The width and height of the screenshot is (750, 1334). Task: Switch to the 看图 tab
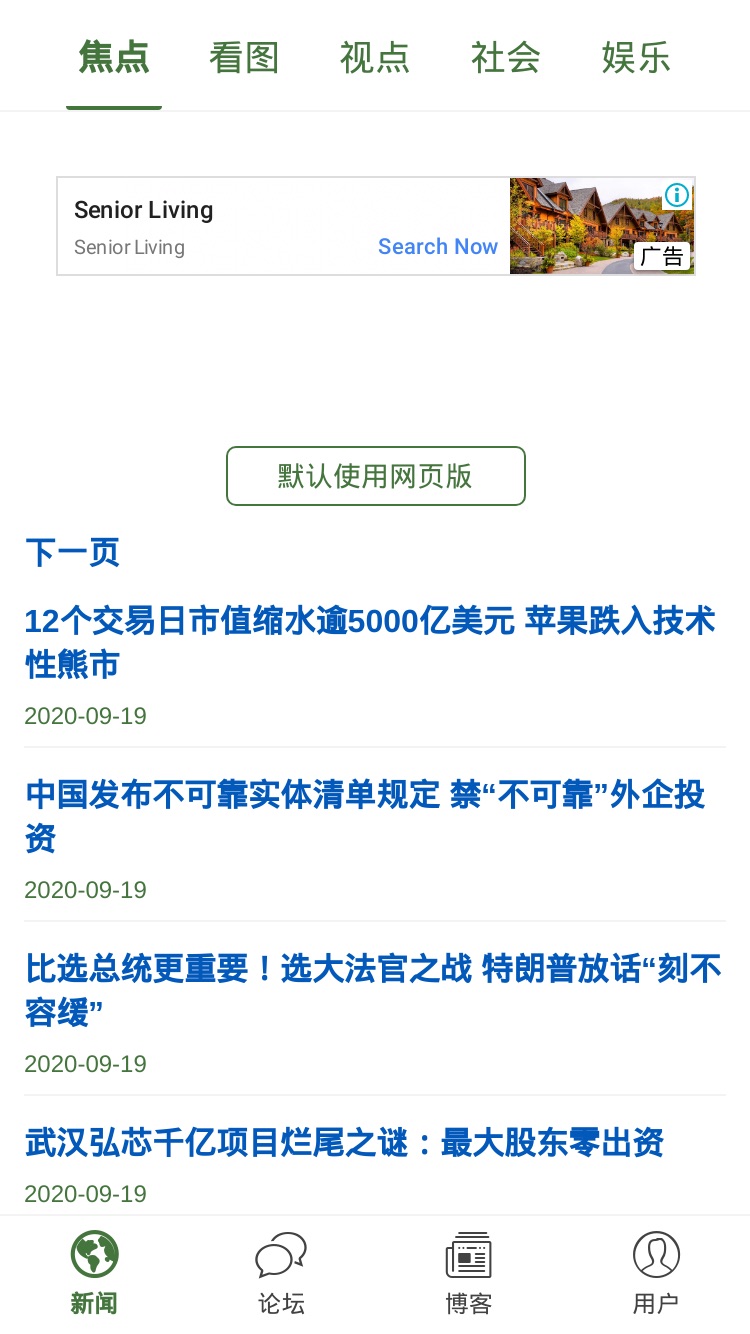[244, 57]
